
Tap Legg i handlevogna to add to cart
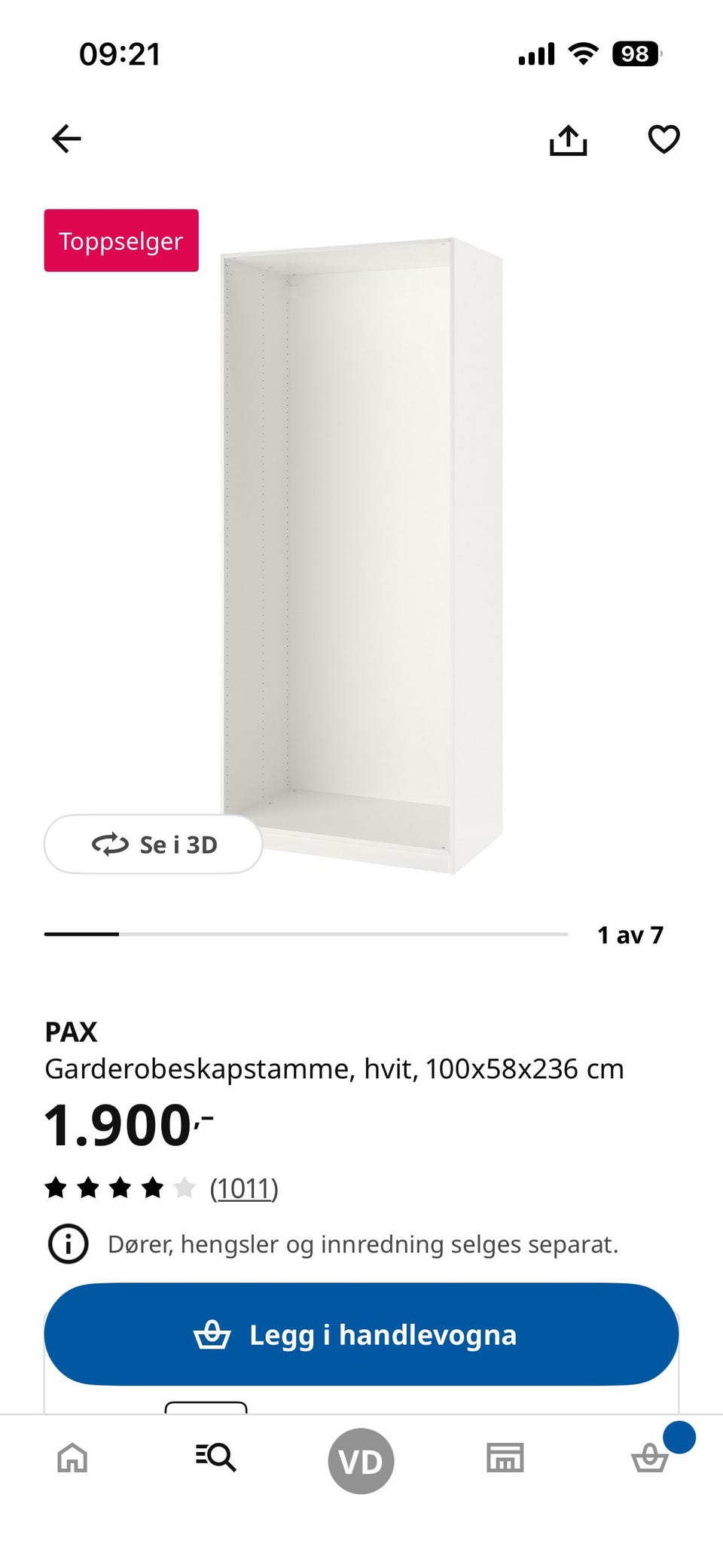pos(361,1334)
